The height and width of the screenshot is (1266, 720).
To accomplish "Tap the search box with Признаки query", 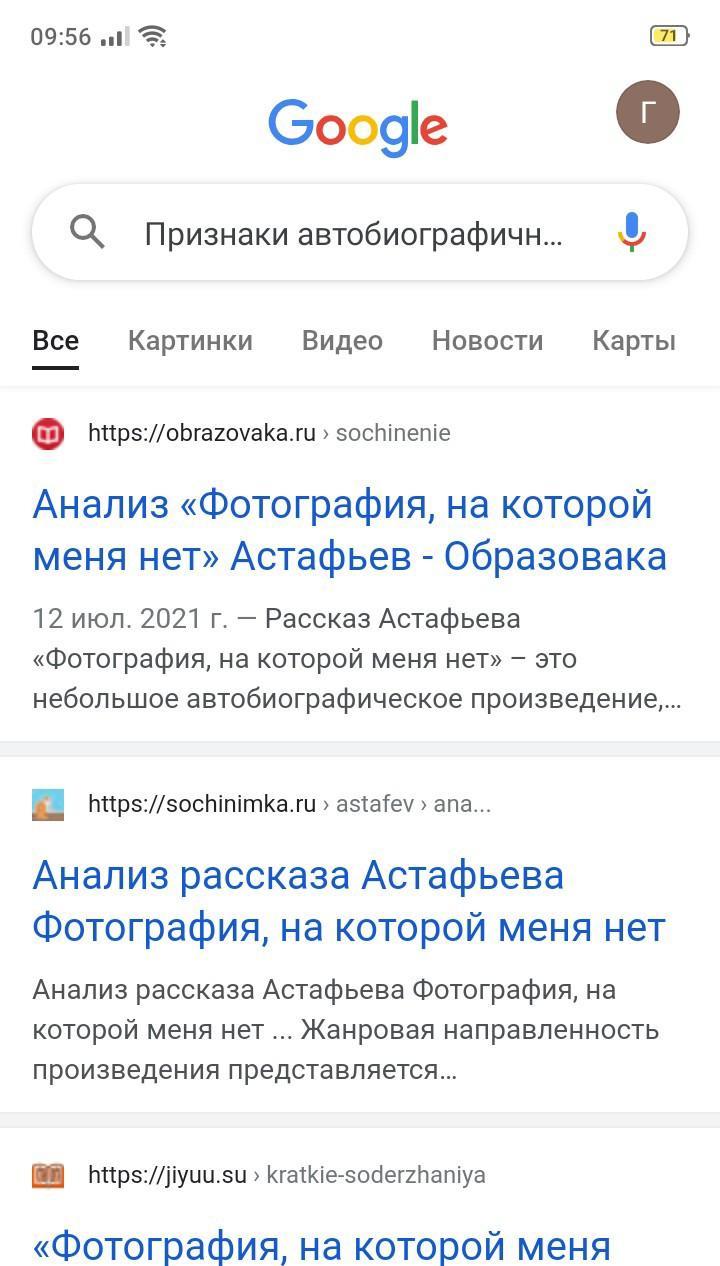I will click(x=360, y=232).
